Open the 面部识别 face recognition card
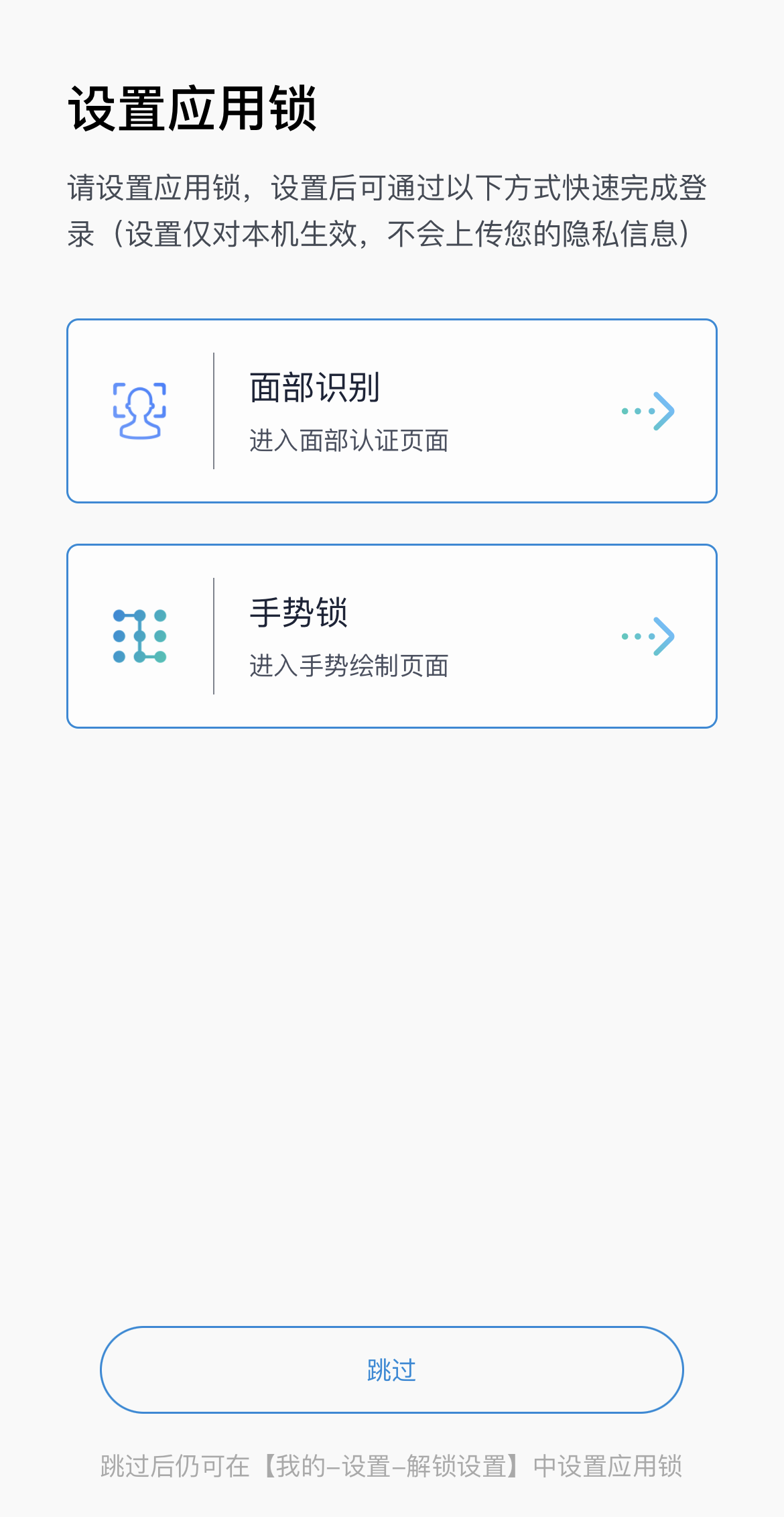 click(x=392, y=411)
